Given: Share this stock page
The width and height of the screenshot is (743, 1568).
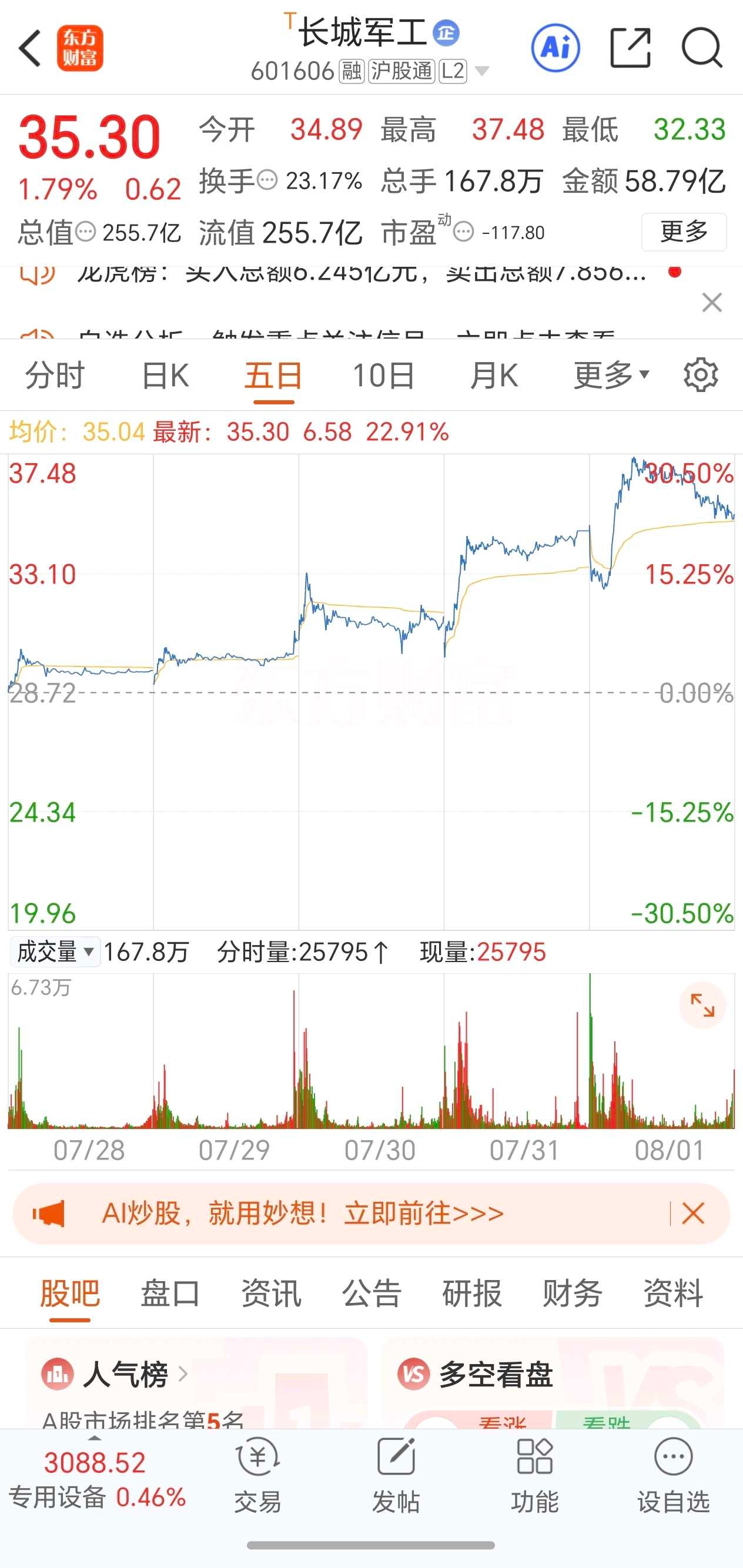Looking at the screenshot, I should click(x=630, y=48).
